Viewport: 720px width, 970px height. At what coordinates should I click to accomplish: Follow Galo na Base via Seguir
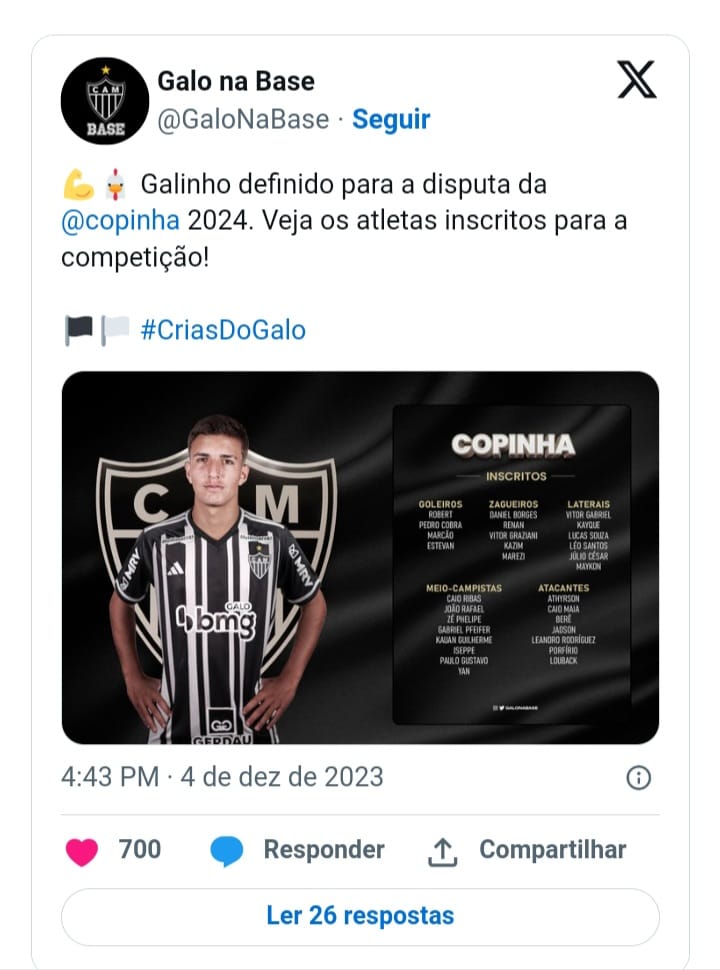pyautogui.click(x=391, y=120)
